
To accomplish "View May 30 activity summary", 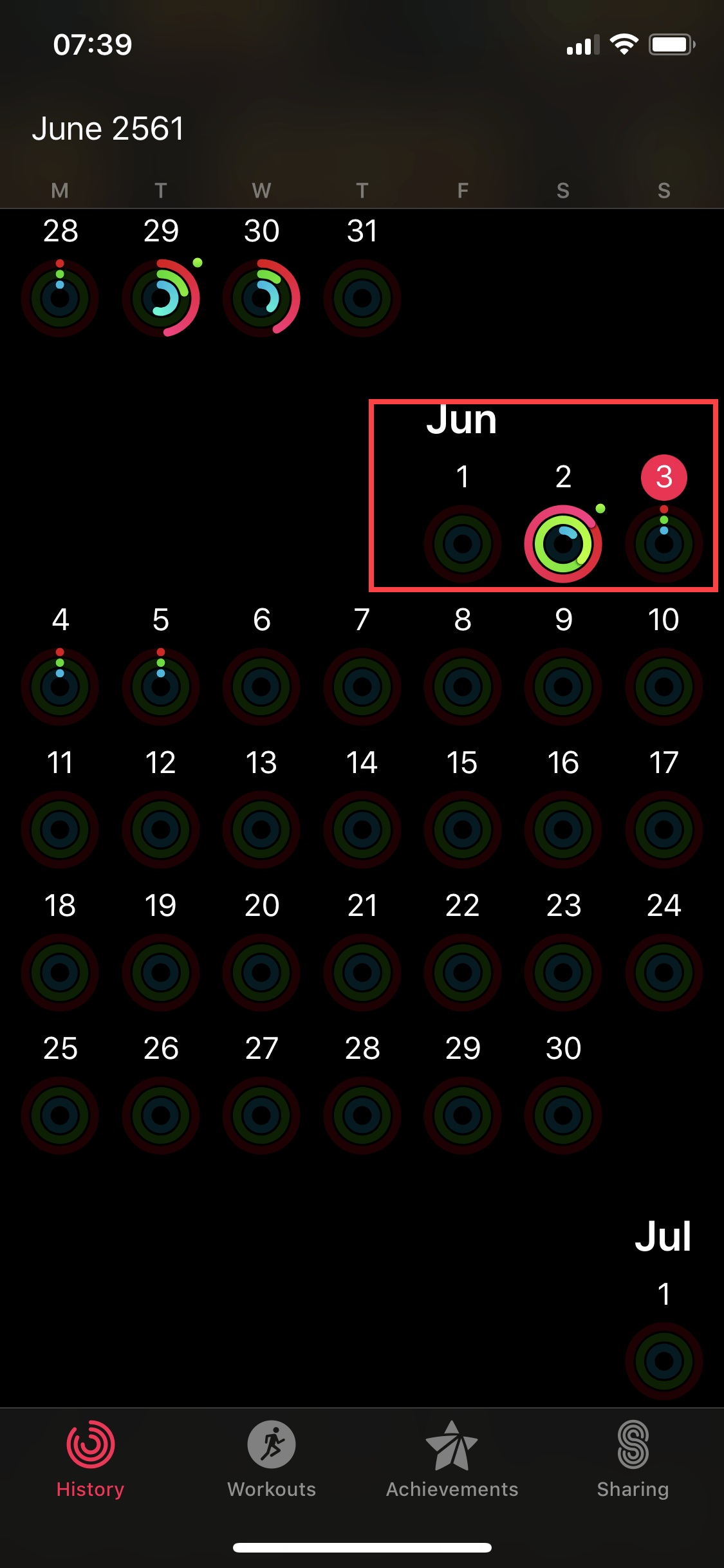I will (x=261, y=297).
